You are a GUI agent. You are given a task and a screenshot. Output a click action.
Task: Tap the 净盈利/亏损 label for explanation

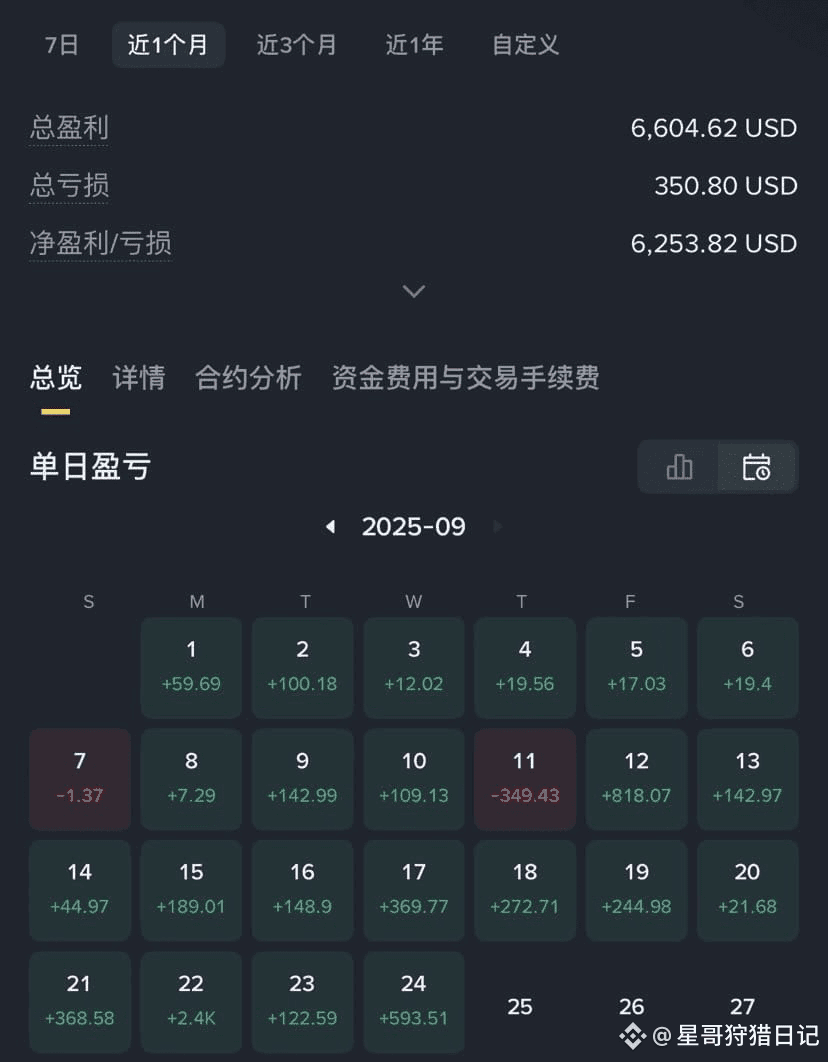(100, 243)
